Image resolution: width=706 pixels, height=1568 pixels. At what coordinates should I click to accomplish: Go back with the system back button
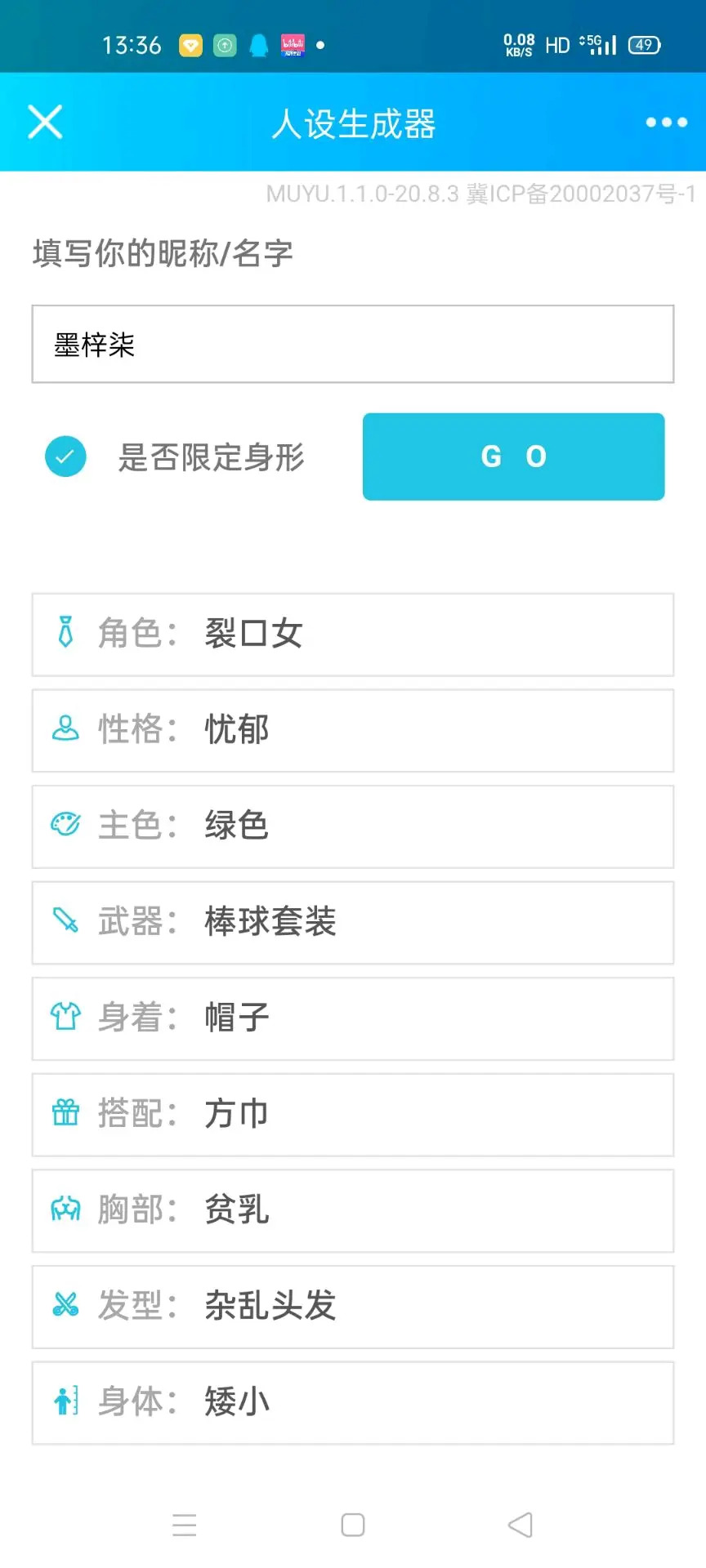[x=521, y=1525]
